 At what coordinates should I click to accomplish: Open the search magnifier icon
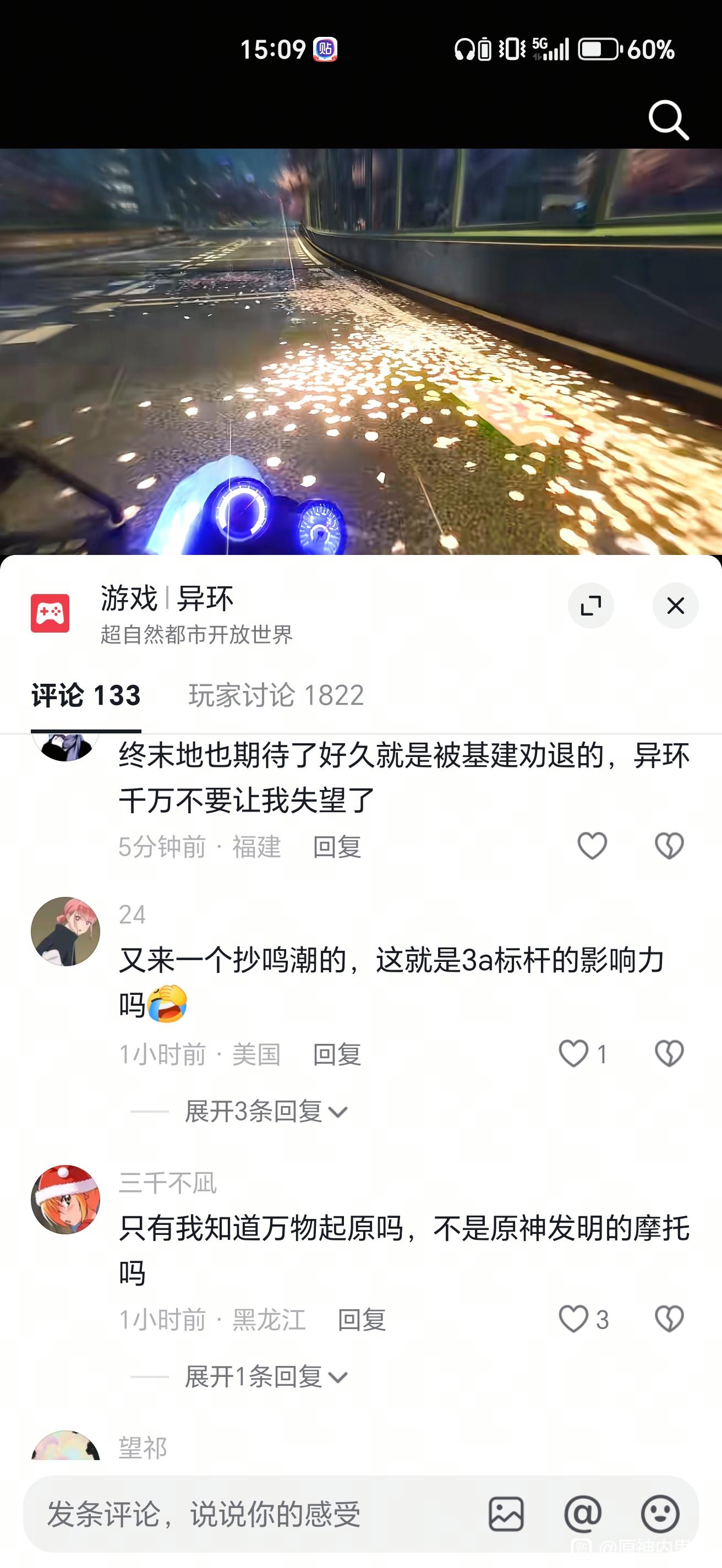668,120
